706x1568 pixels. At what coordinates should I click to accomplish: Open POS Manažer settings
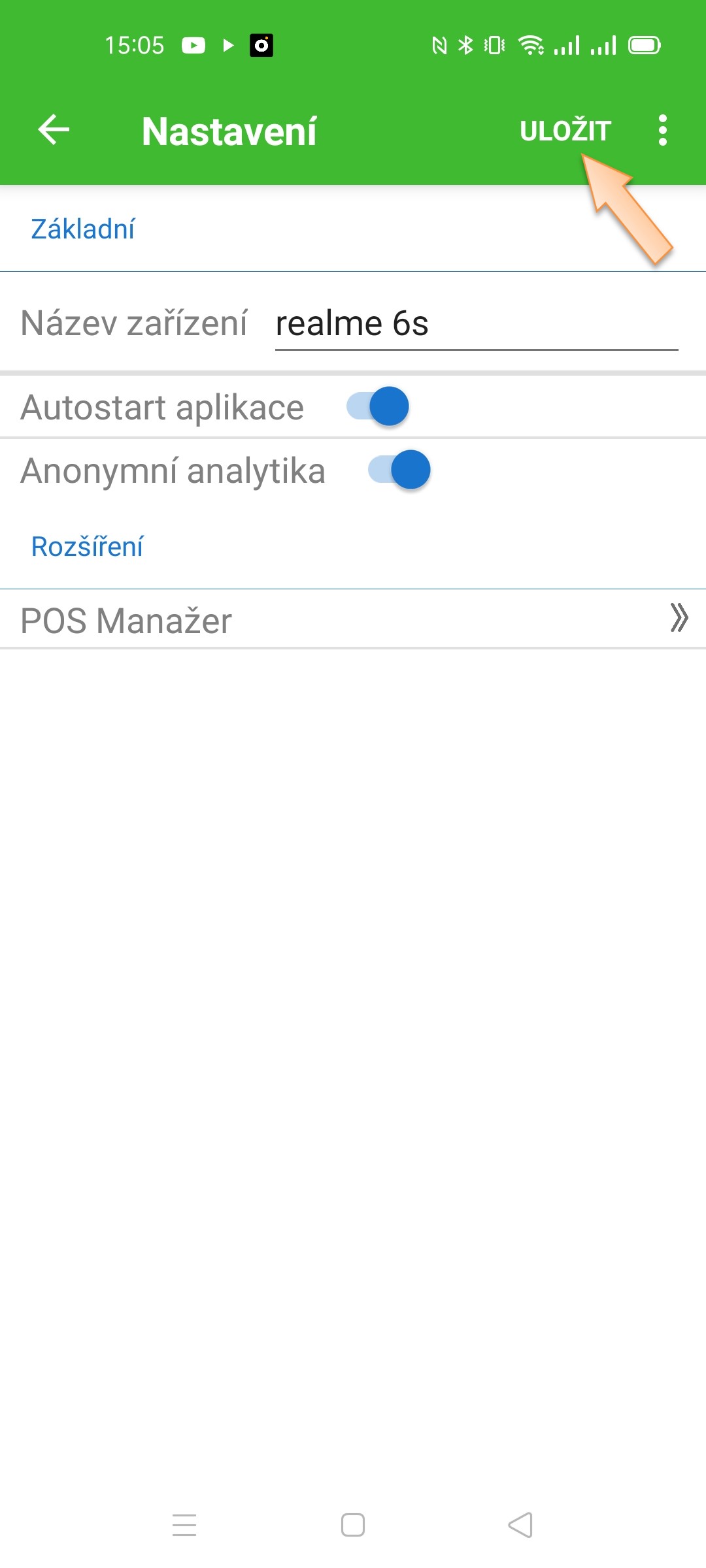(x=353, y=619)
